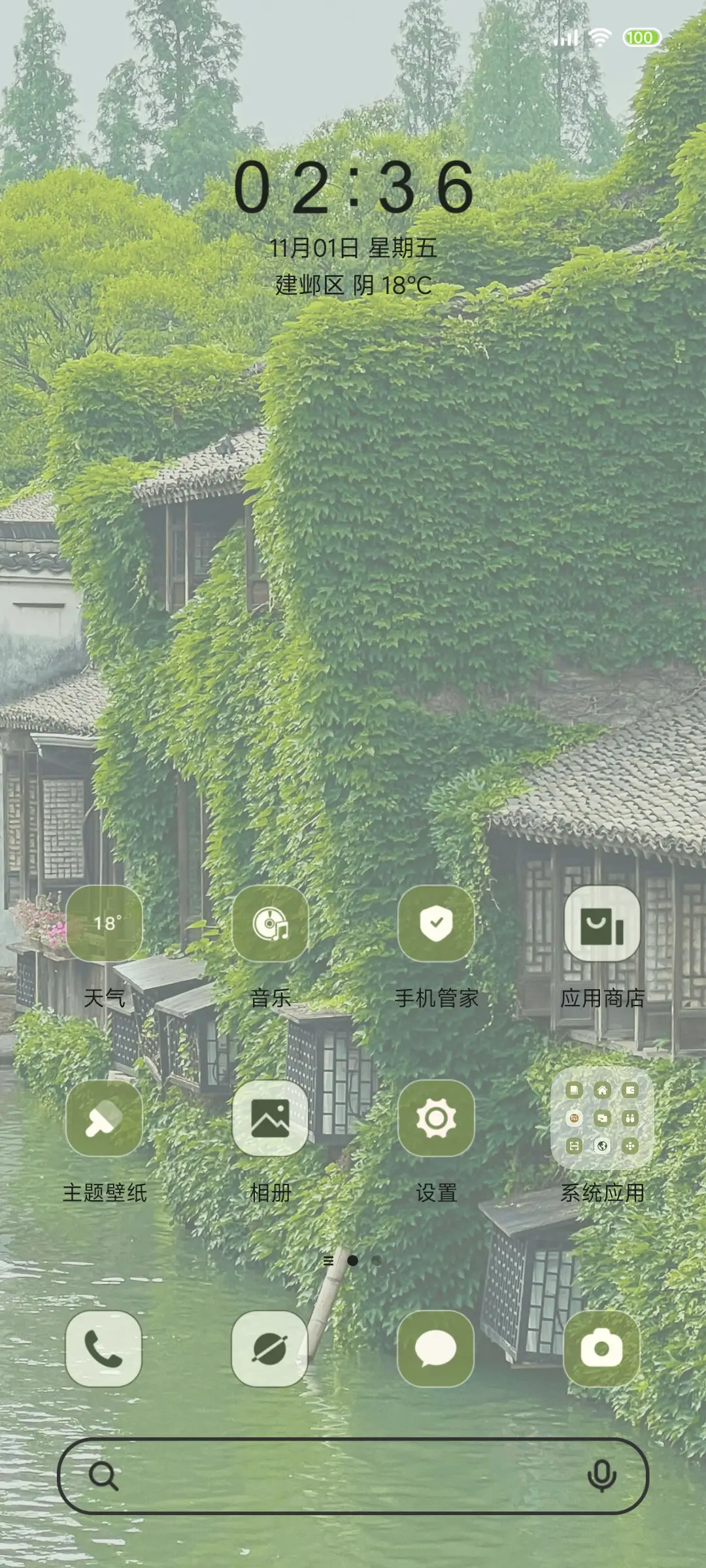The image size is (706, 1568).
Task: Open the Messages app in the dock
Action: [438, 1349]
